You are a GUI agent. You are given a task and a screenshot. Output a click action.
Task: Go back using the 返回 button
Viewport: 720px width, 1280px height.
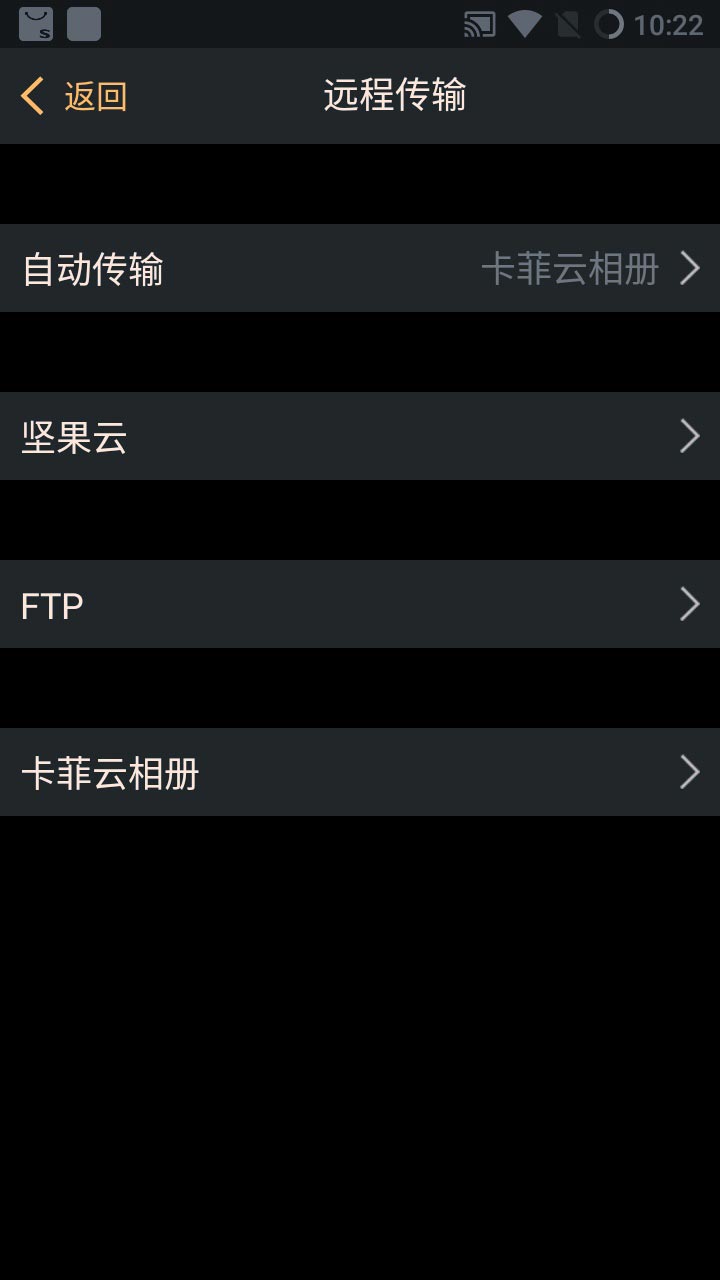coord(75,97)
